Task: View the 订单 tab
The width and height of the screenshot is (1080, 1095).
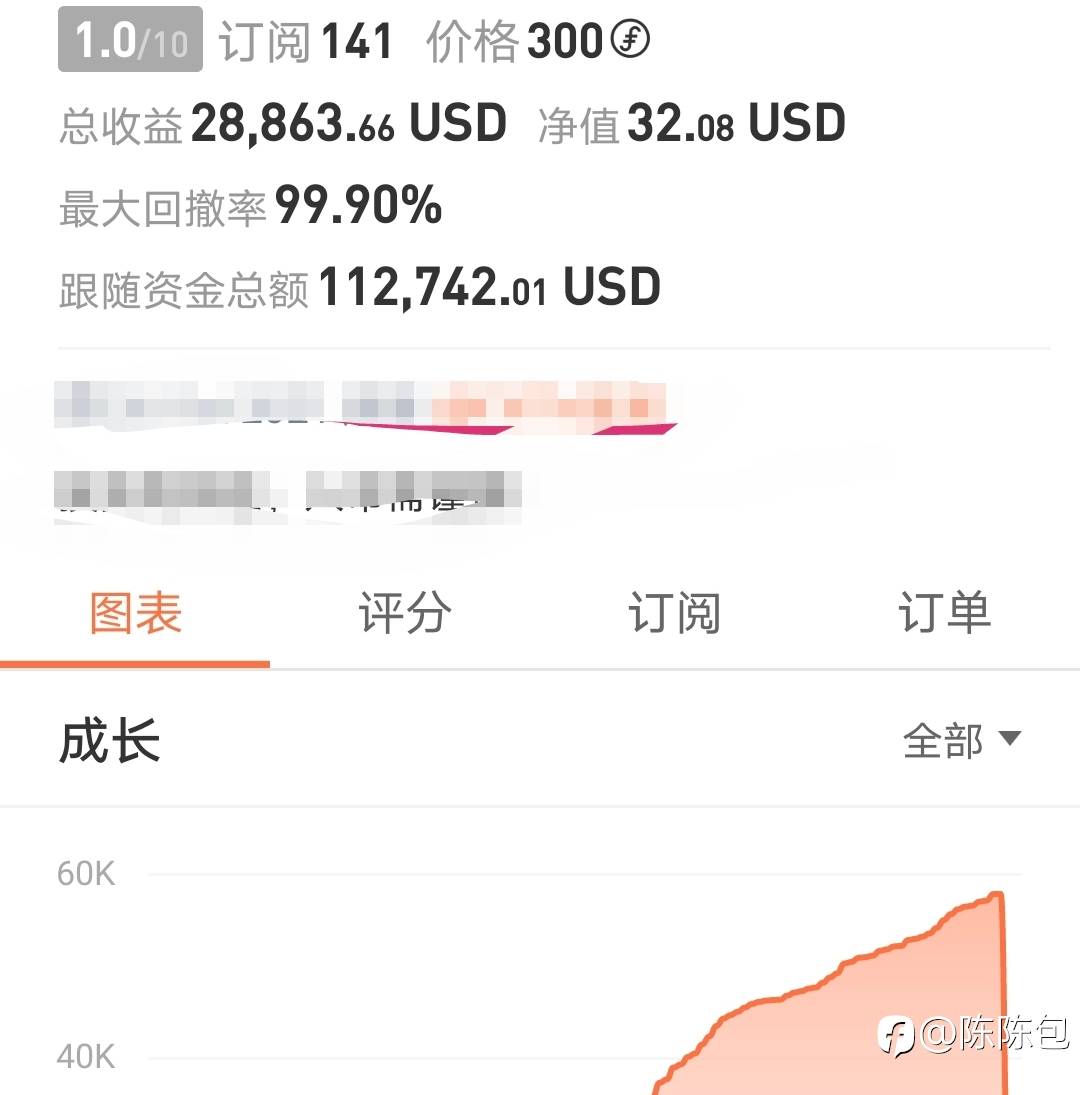Action: point(945,613)
